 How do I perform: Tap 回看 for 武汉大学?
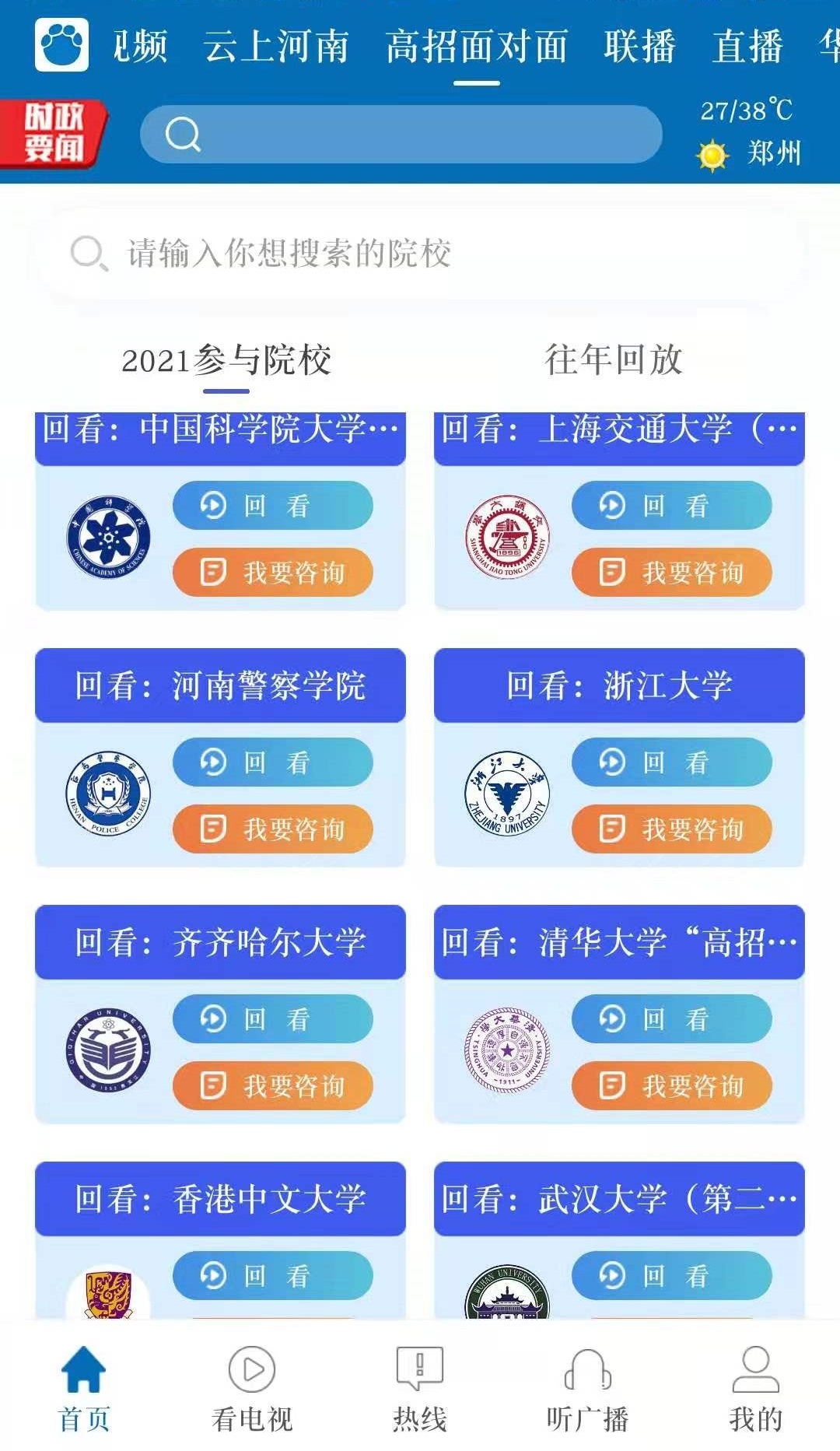pyautogui.click(x=671, y=1276)
